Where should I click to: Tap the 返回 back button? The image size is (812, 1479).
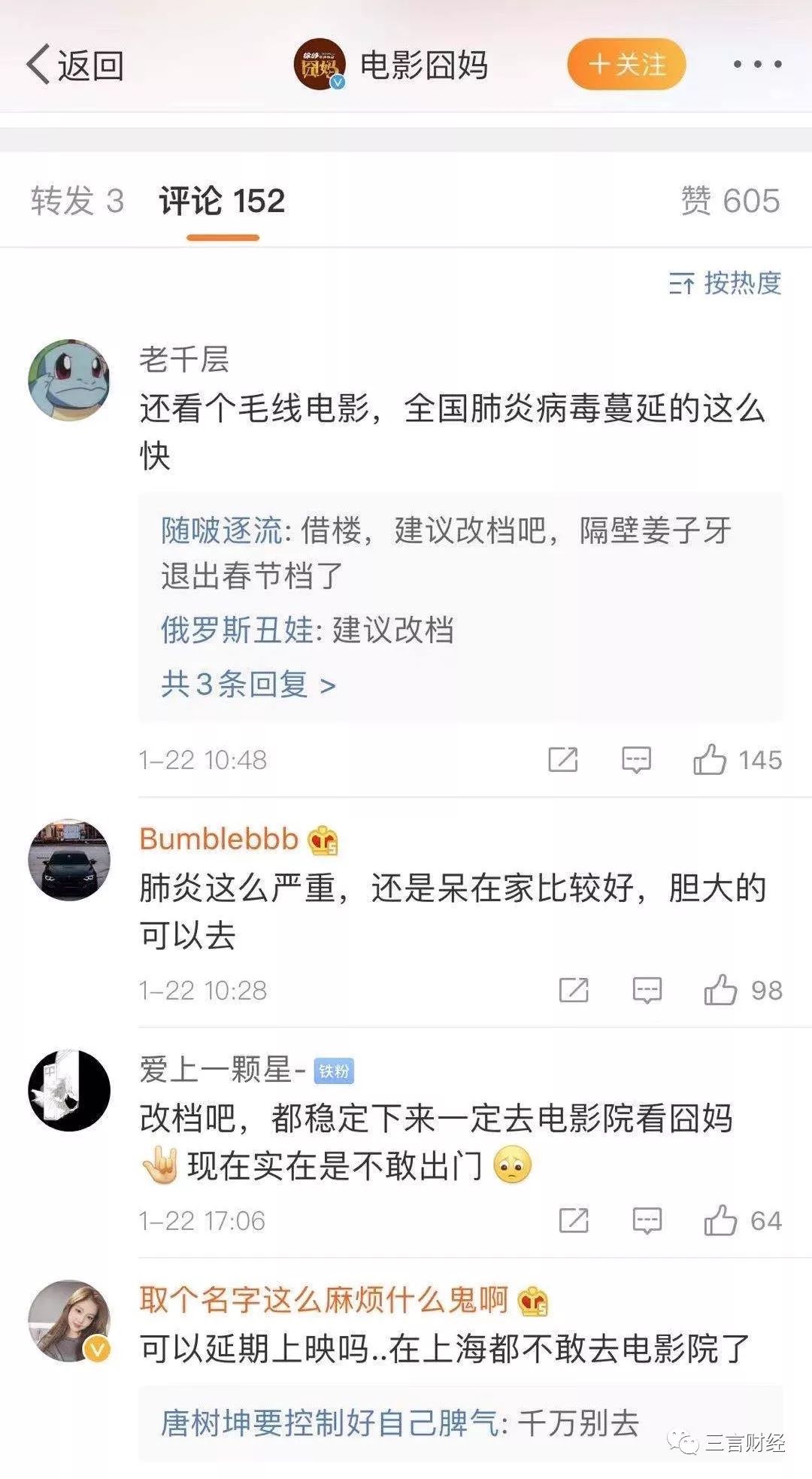pos(75,66)
